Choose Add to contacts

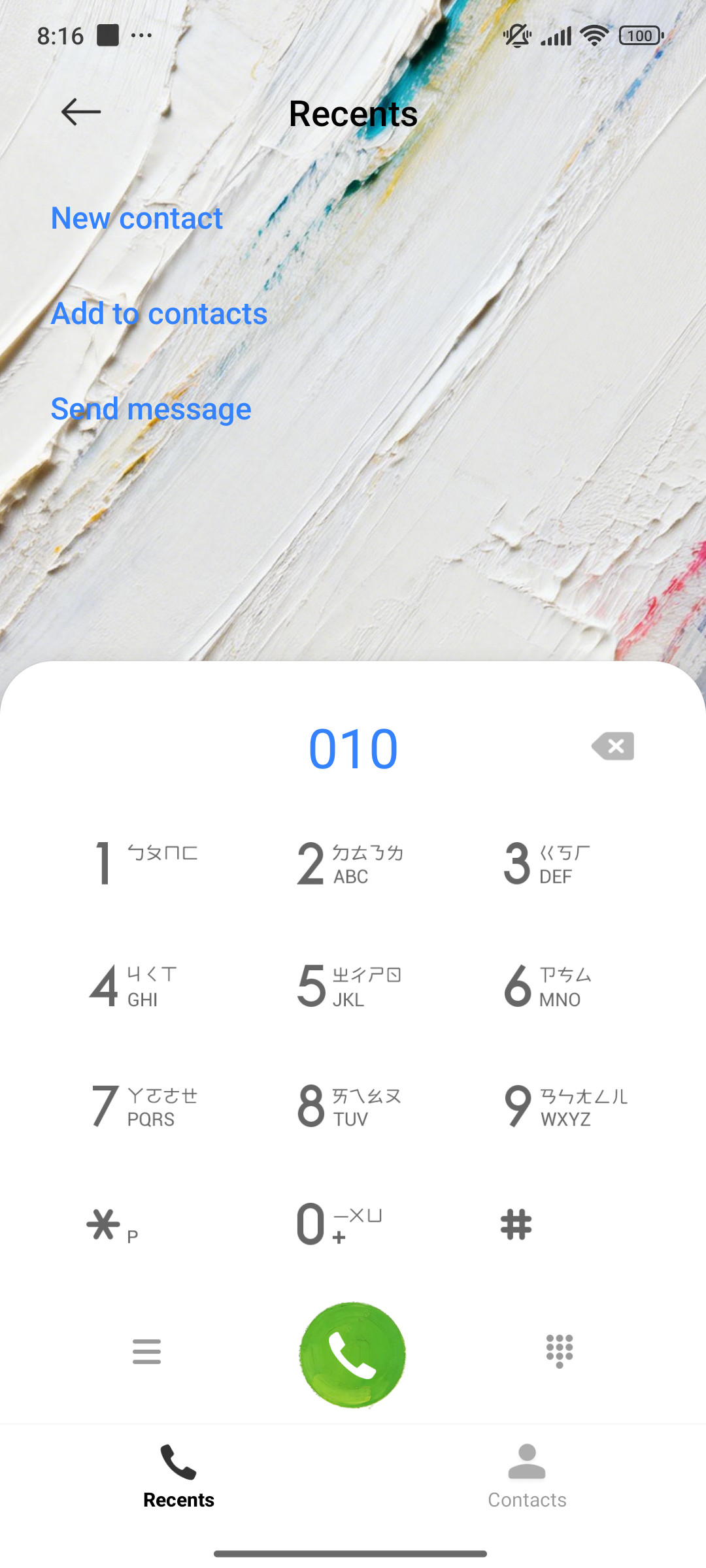159,314
